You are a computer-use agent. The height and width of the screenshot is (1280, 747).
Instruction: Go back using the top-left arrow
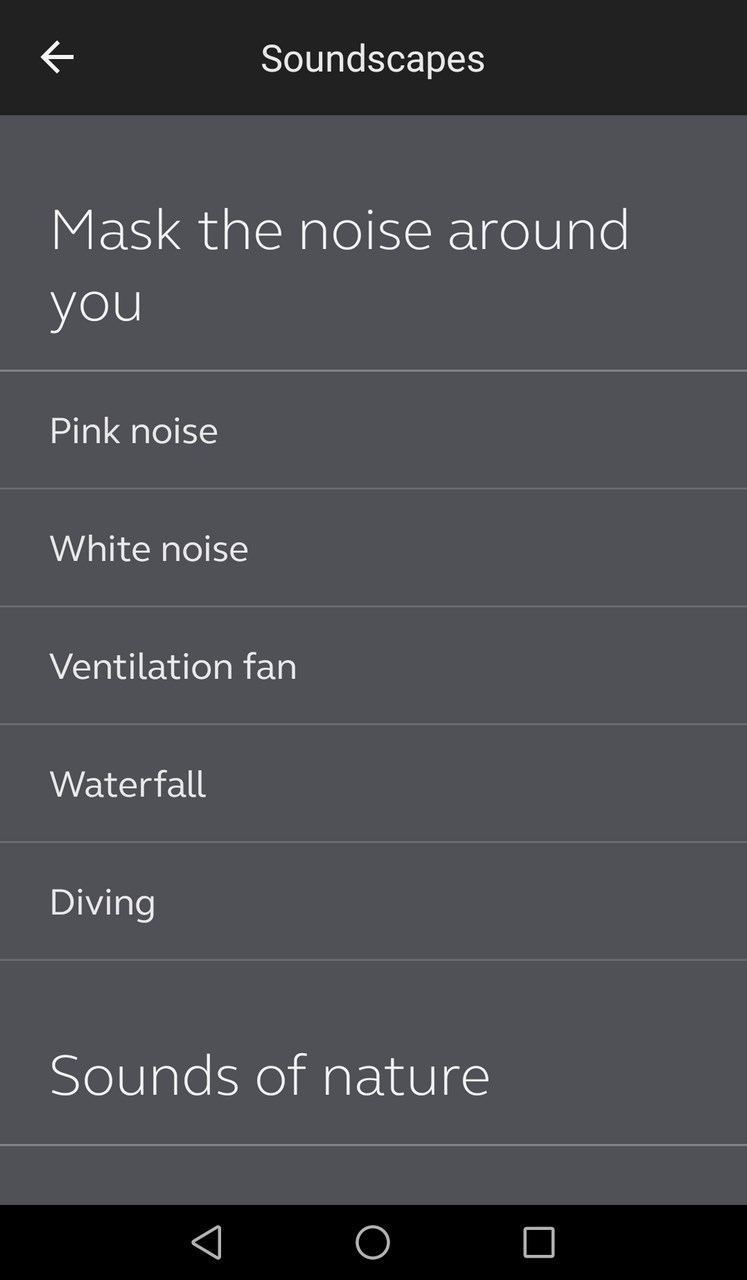tap(57, 57)
